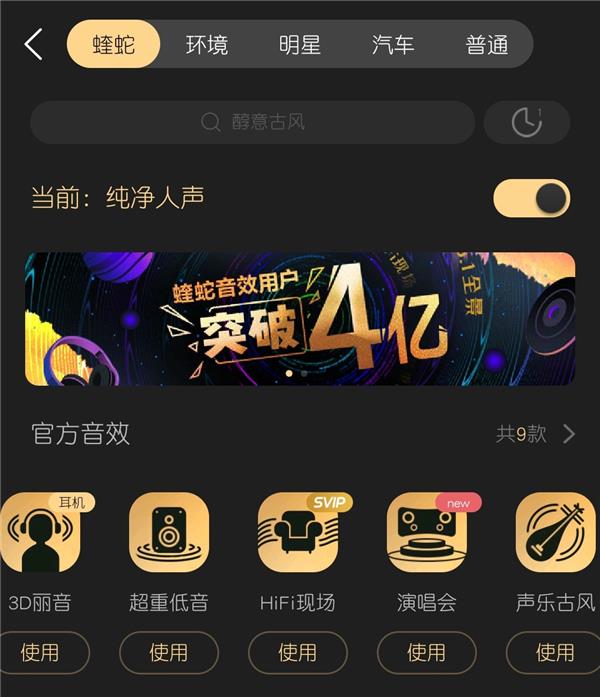600x697 pixels.
Task: Select the 蝰蛇 tab
Action: click(114, 45)
